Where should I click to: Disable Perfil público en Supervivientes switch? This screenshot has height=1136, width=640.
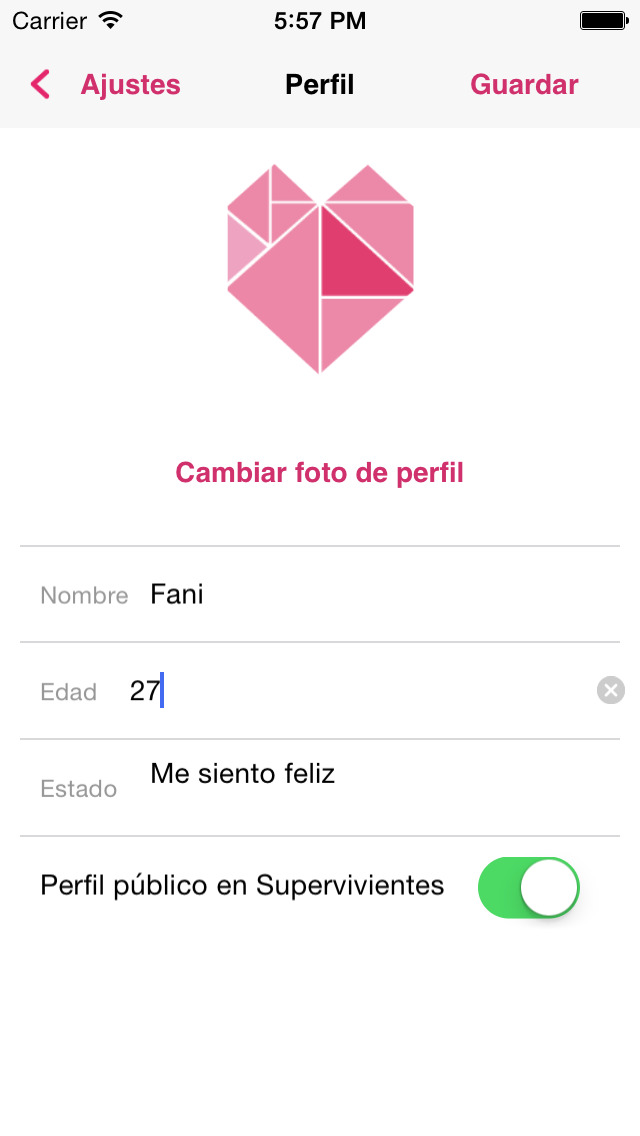[x=528, y=887]
